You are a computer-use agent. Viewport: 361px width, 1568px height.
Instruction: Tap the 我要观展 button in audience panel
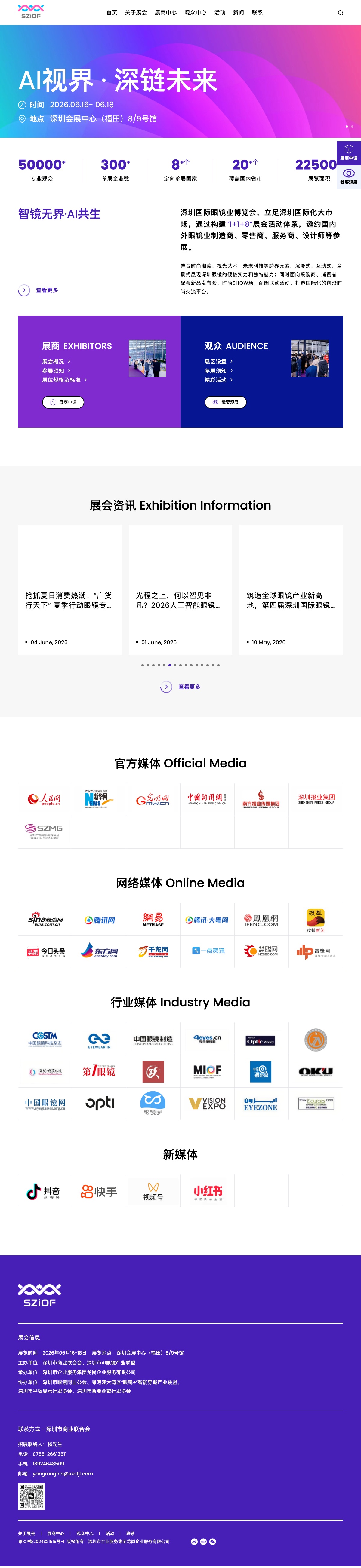tap(225, 402)
